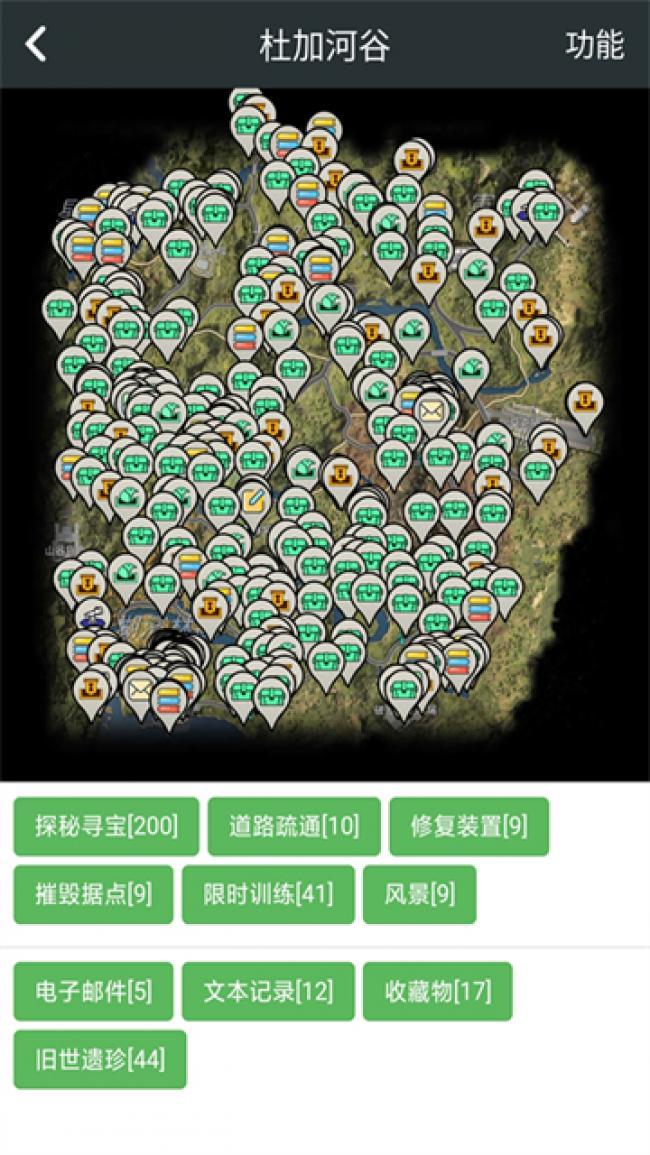This screenshot has height=1155, width=650.
Task: Select the 风景[9] filter
Action: tap(419, 894)
